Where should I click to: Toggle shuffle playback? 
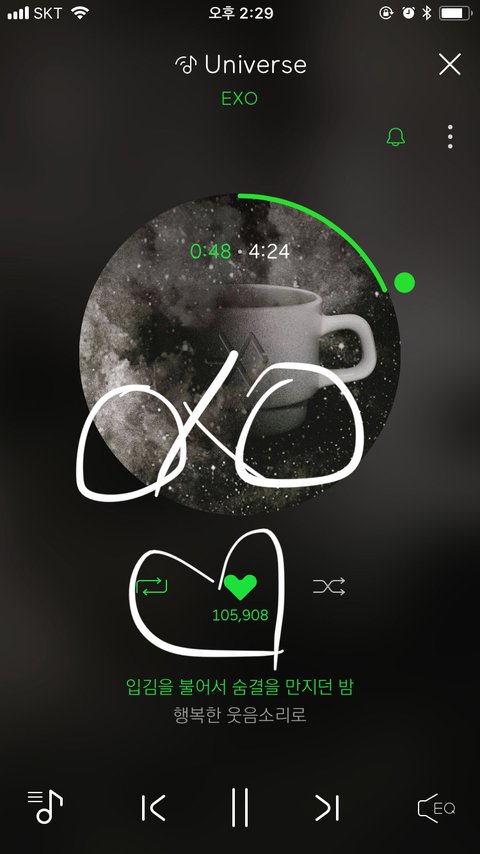click(329, 587)
